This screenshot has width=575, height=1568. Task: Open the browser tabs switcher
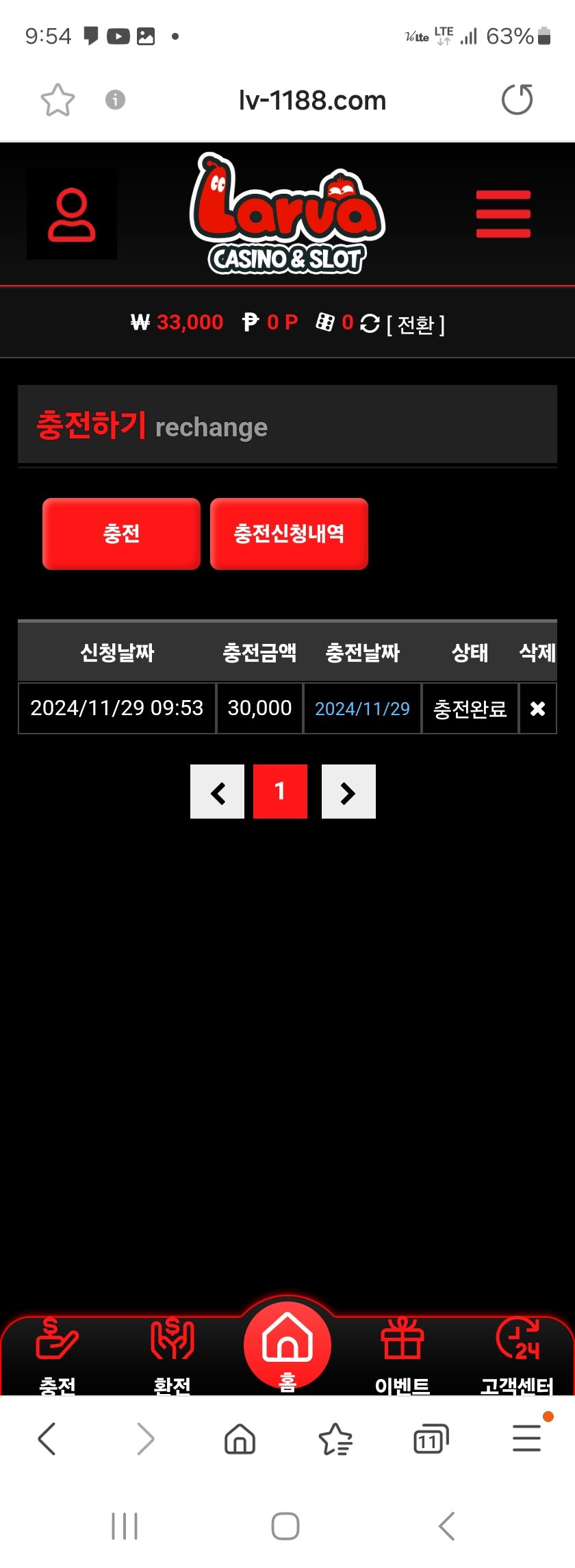coord(431,1438)
